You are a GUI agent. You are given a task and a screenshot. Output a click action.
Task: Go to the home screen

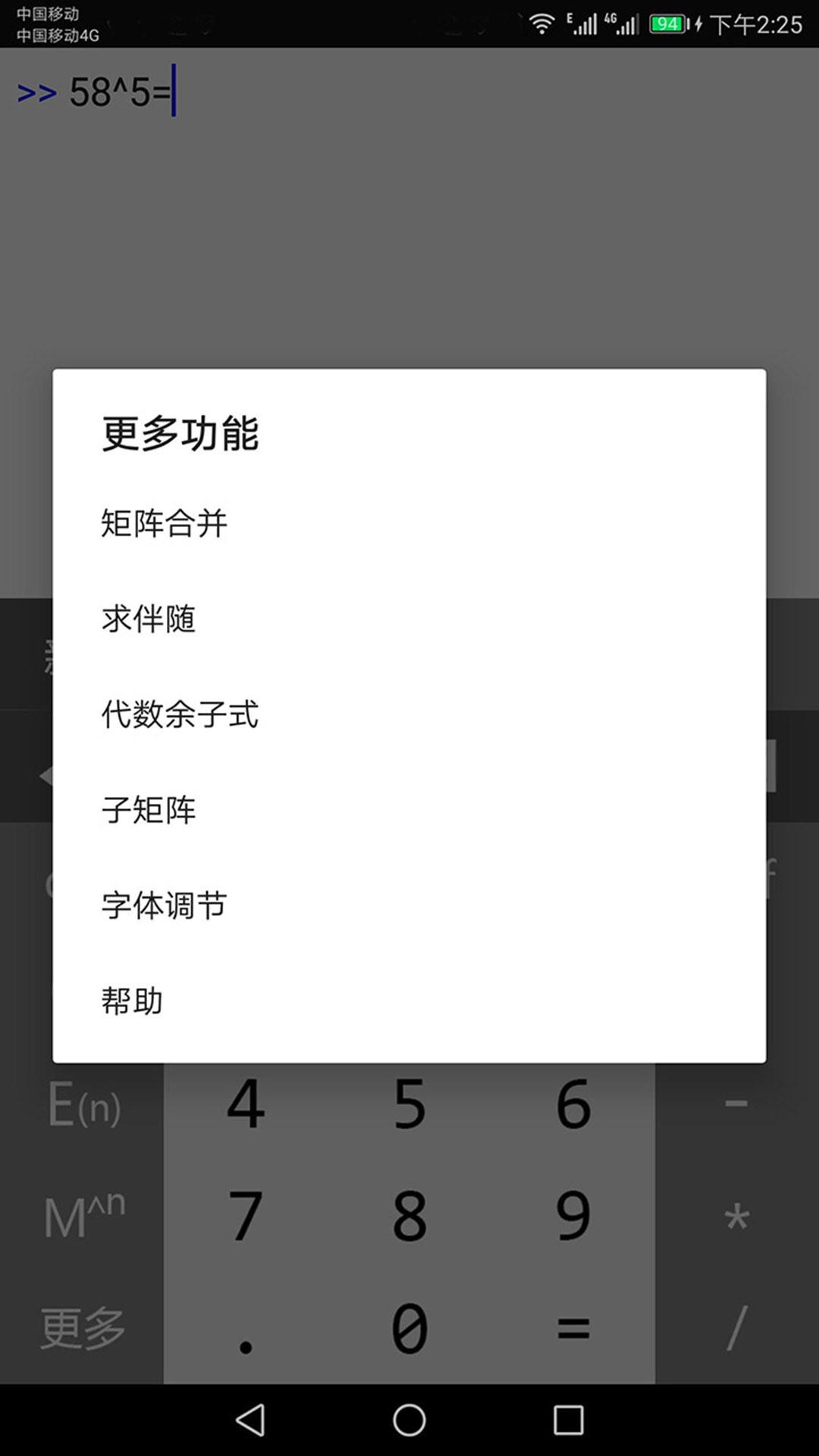pyautogui.click(x=409, y=1420)
